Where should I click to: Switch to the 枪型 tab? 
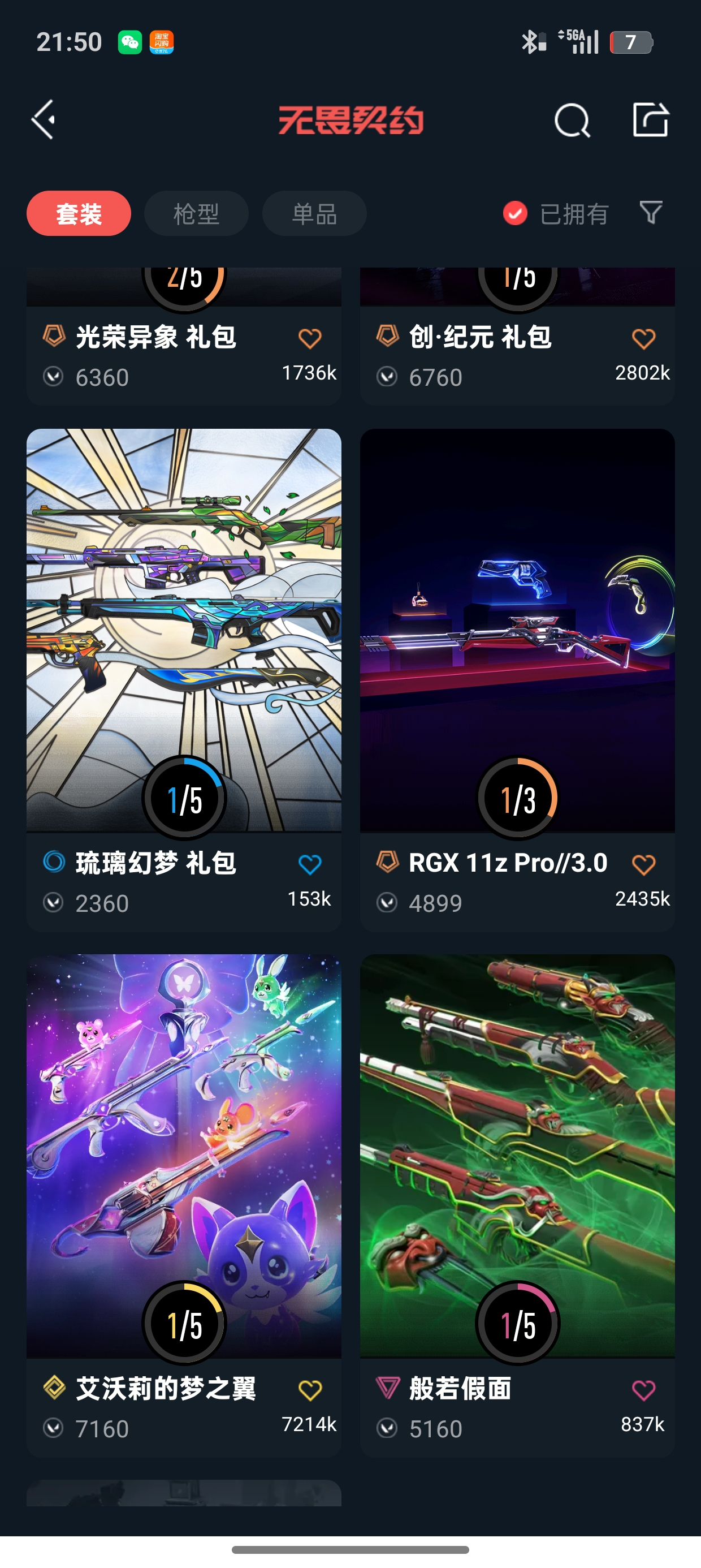click(196, 214)
